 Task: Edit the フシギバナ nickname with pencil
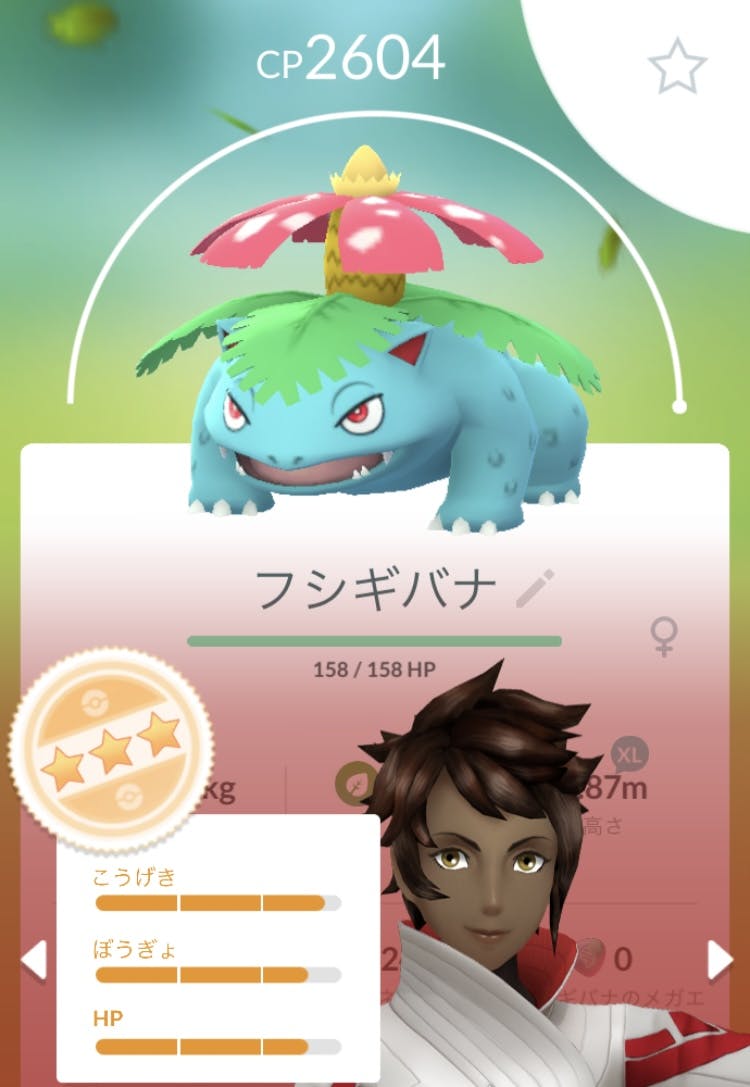click(534, 591)
